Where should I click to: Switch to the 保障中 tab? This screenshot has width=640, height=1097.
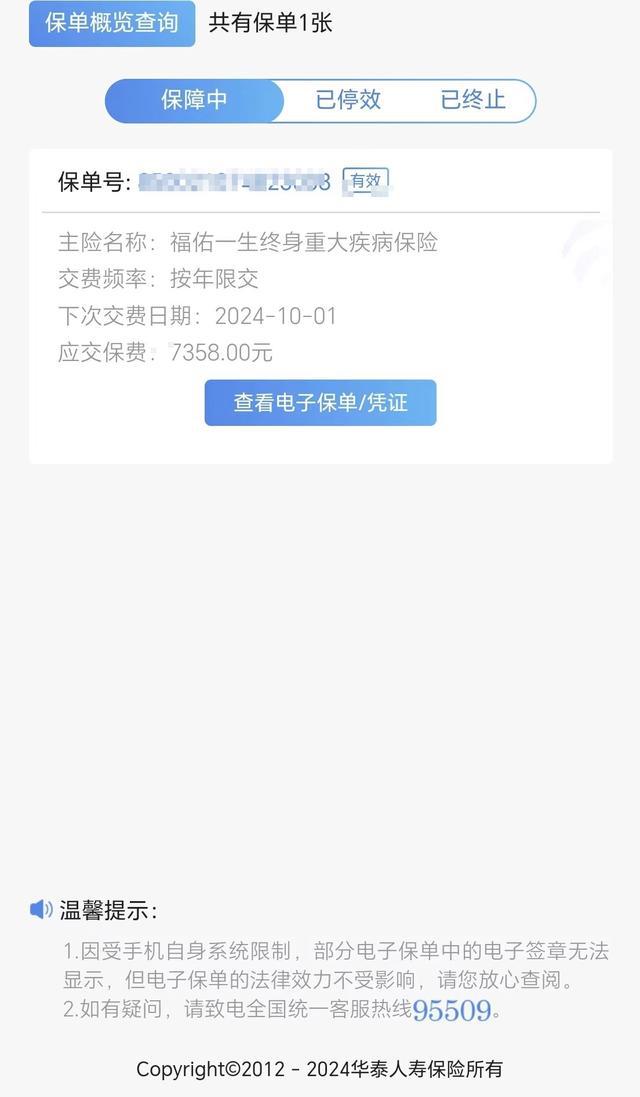[194, 100]
